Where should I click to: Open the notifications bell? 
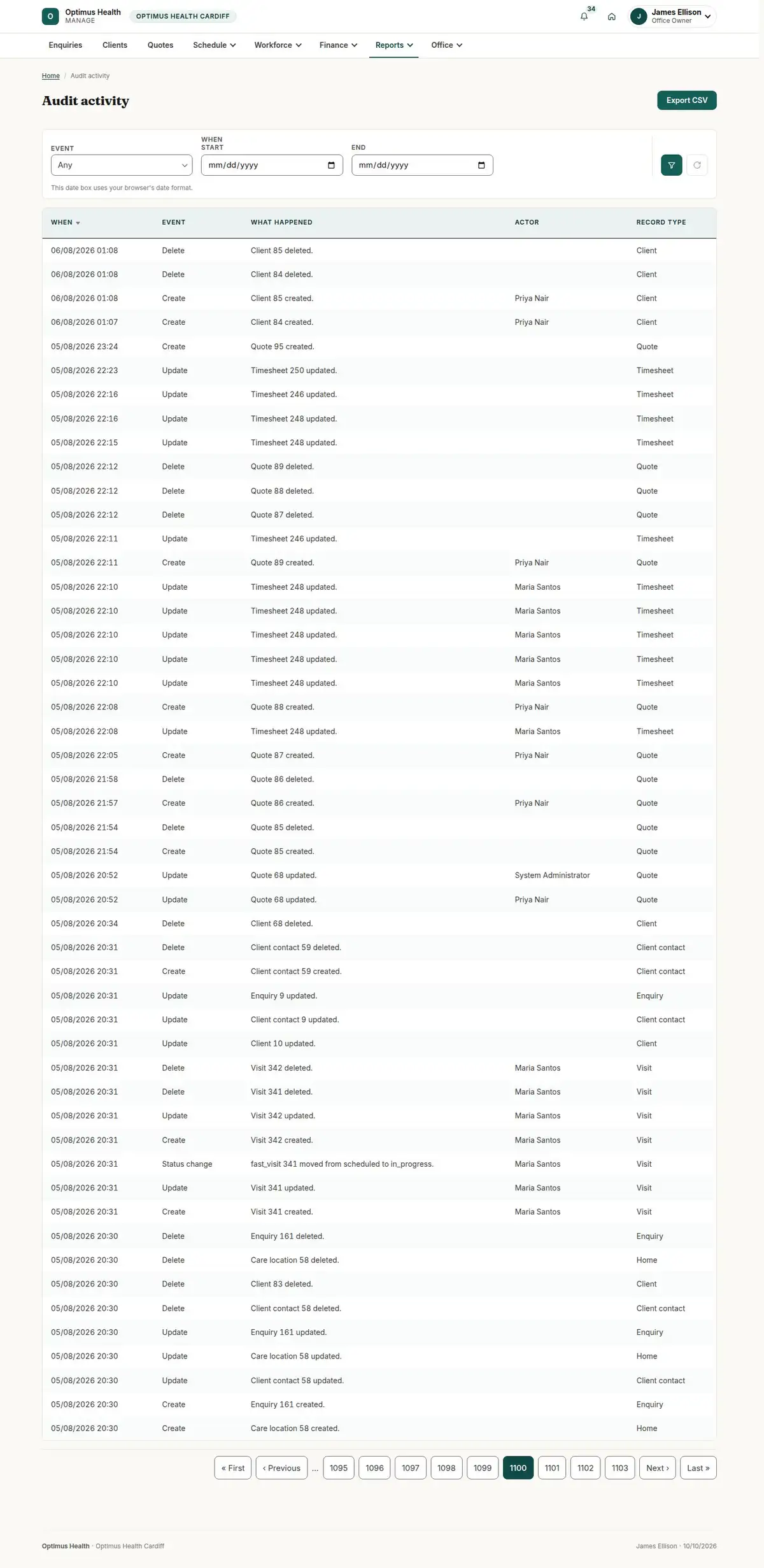tap(584, 17)
